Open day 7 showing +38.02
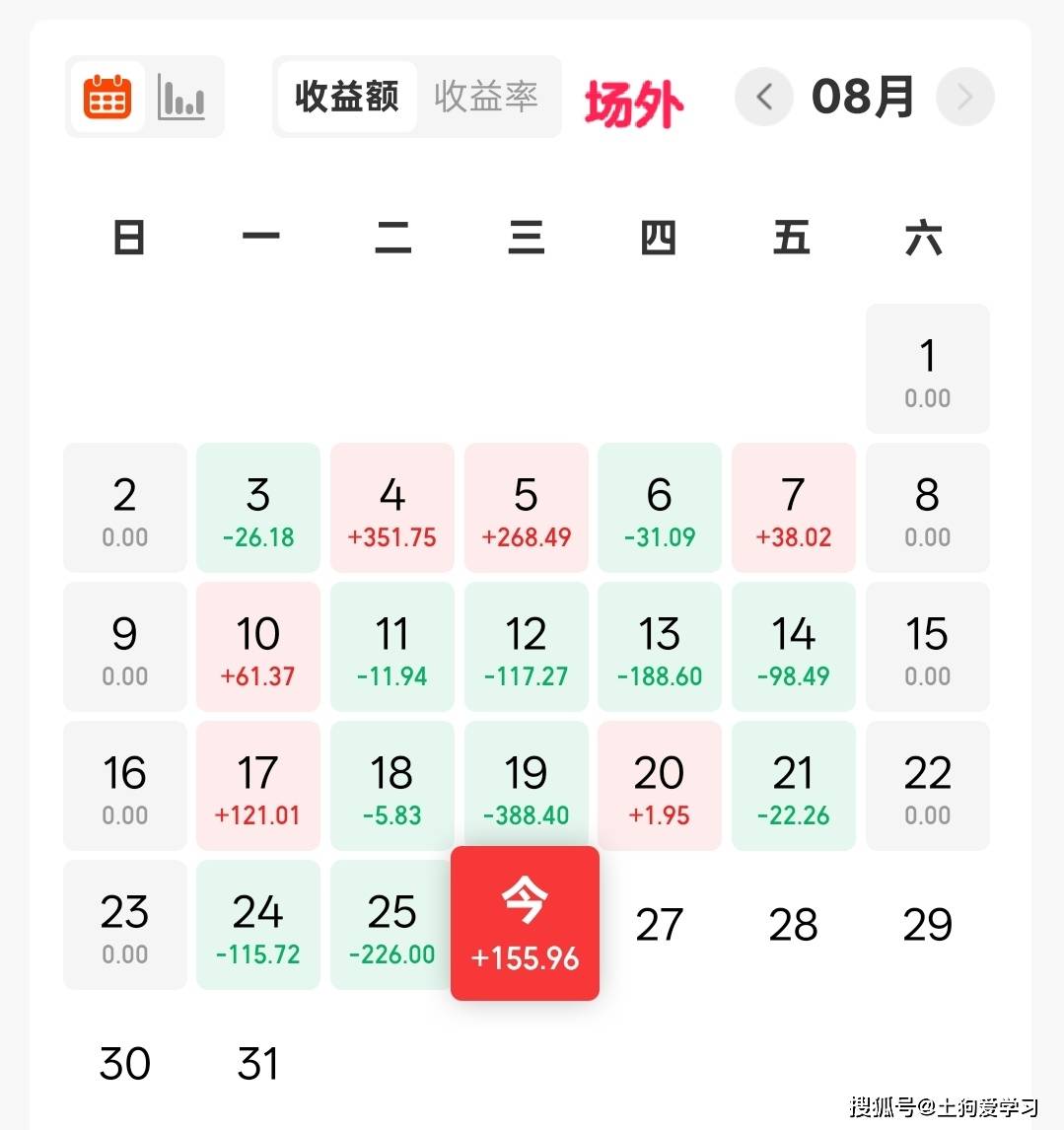Image resolution: width=1064 pixels, height=1130 pixels. [794, 508]
